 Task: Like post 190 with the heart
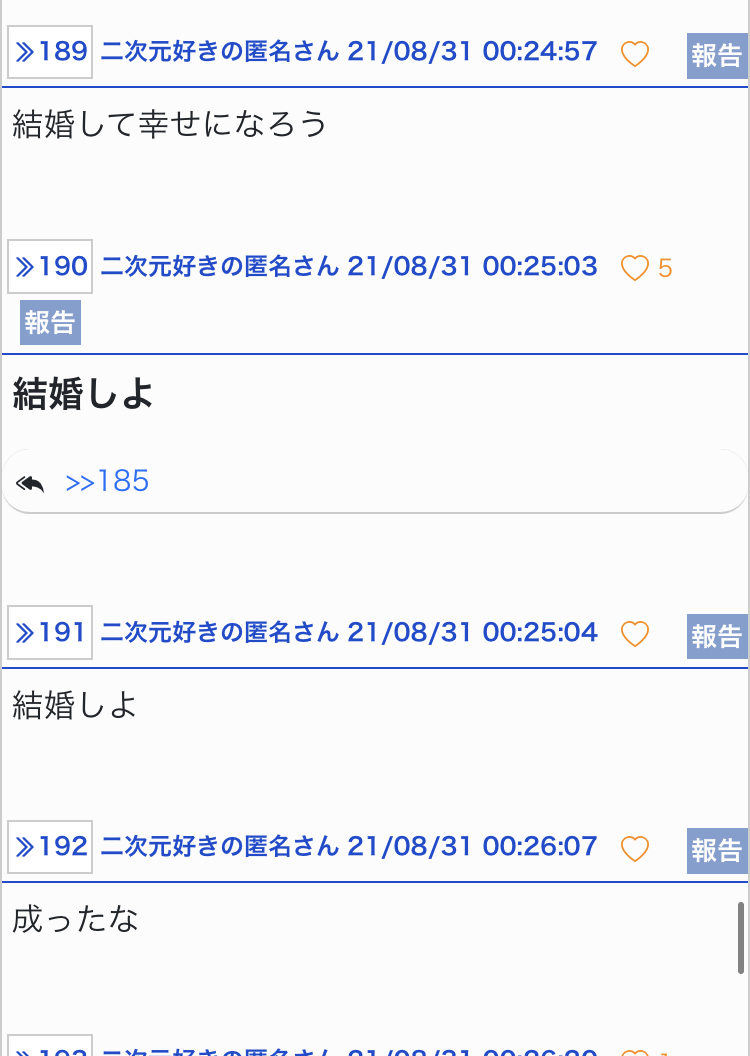(635, 268)
